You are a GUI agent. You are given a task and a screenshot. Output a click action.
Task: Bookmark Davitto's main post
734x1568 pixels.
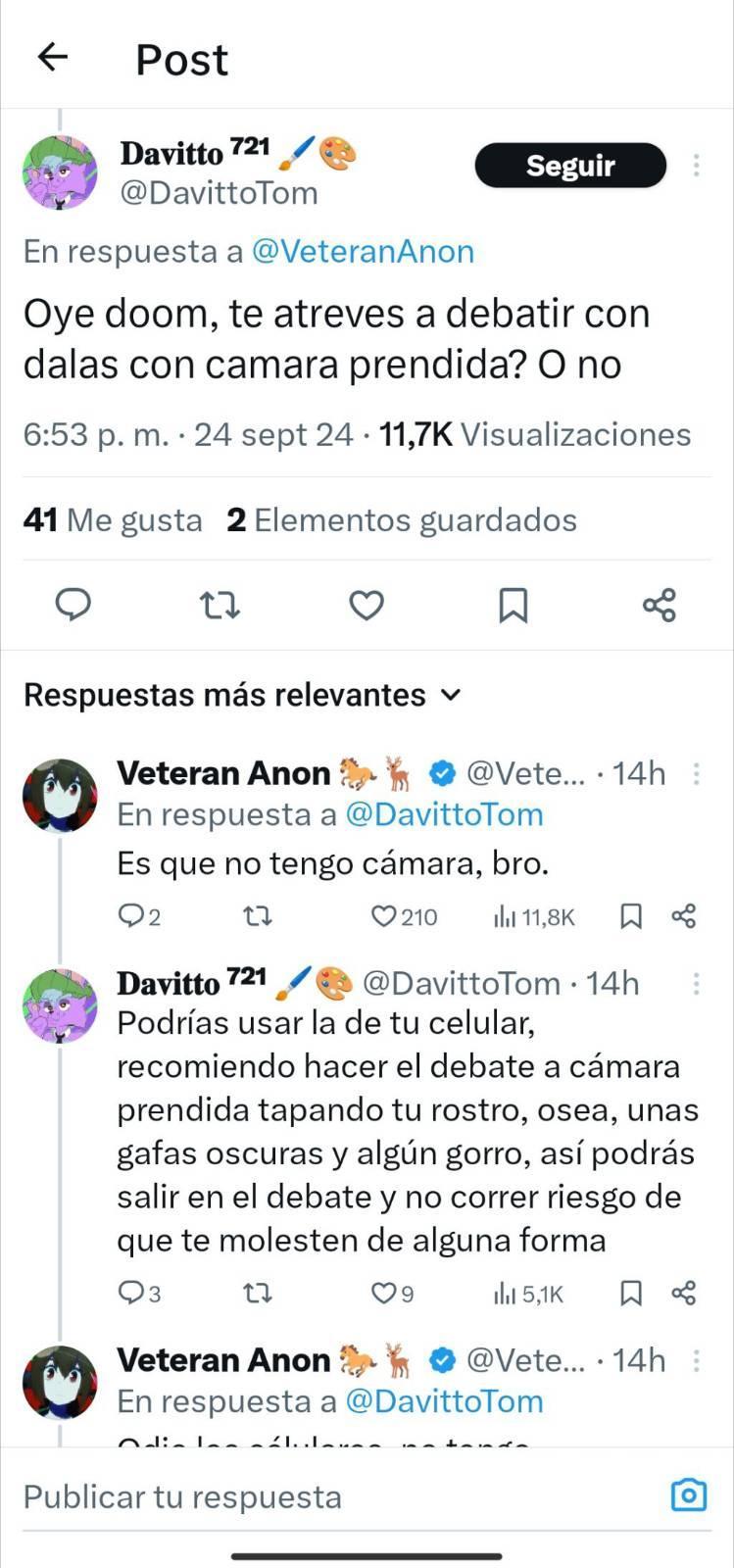coord(513,606)
